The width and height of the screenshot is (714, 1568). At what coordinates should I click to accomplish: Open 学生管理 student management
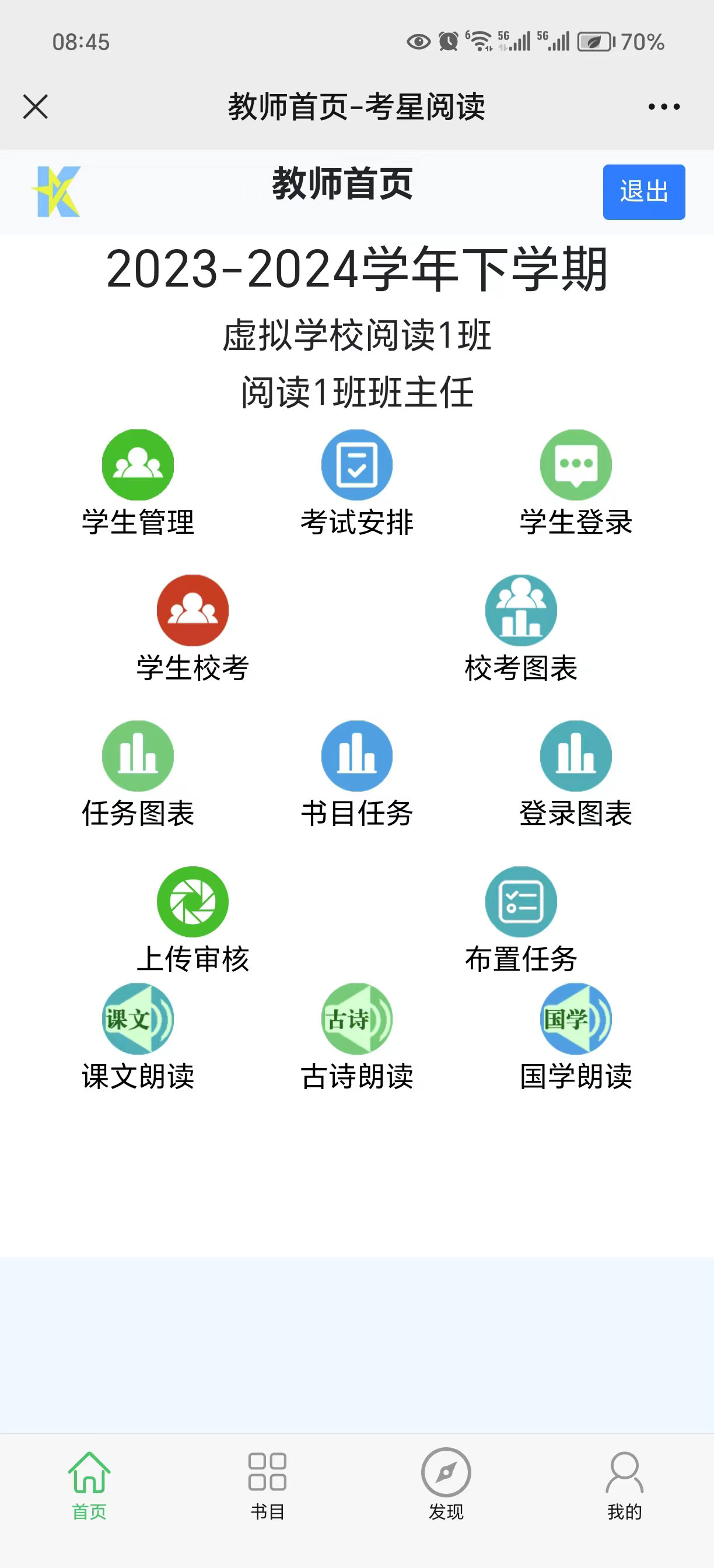[138, 482]
